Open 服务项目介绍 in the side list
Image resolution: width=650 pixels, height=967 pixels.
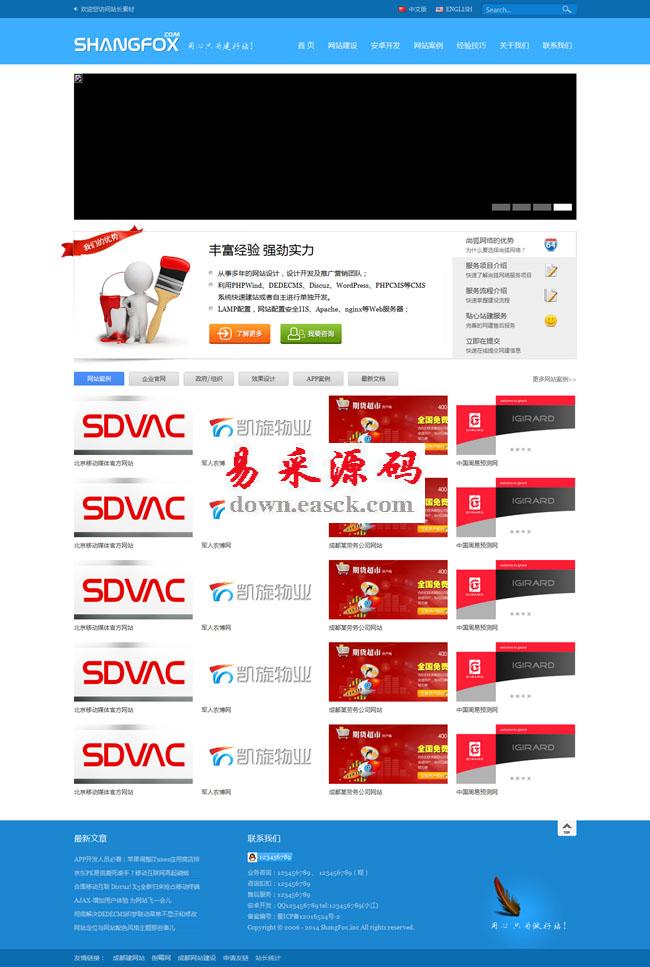[x=486, y=265]
